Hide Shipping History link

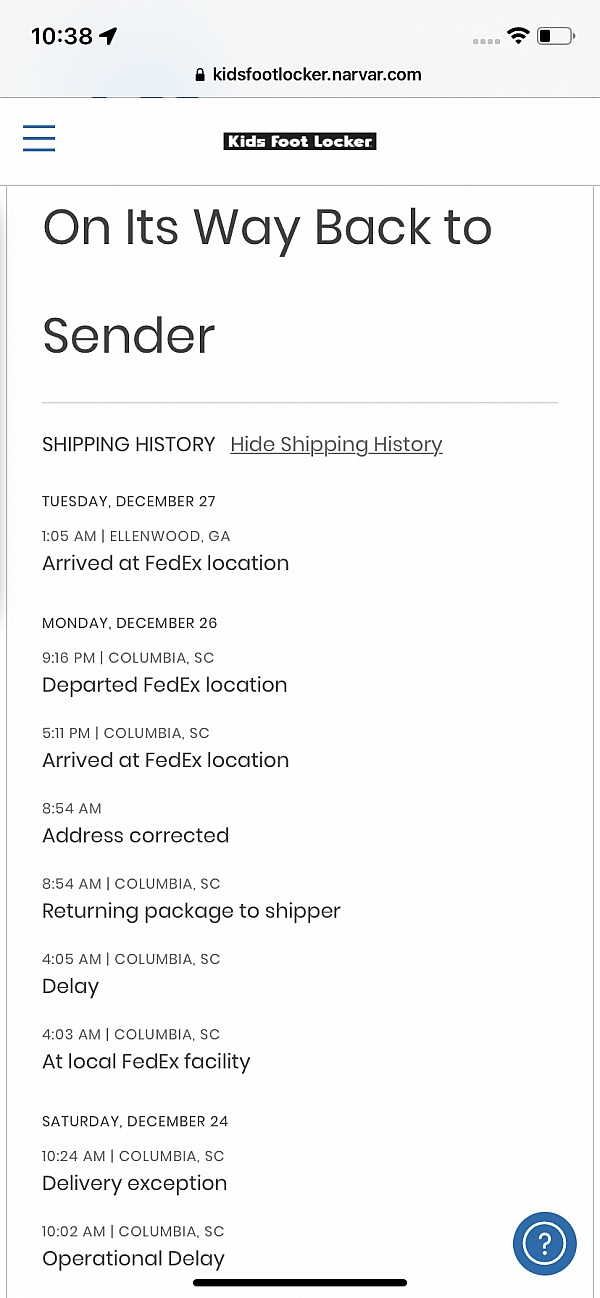tap(336, 445)
